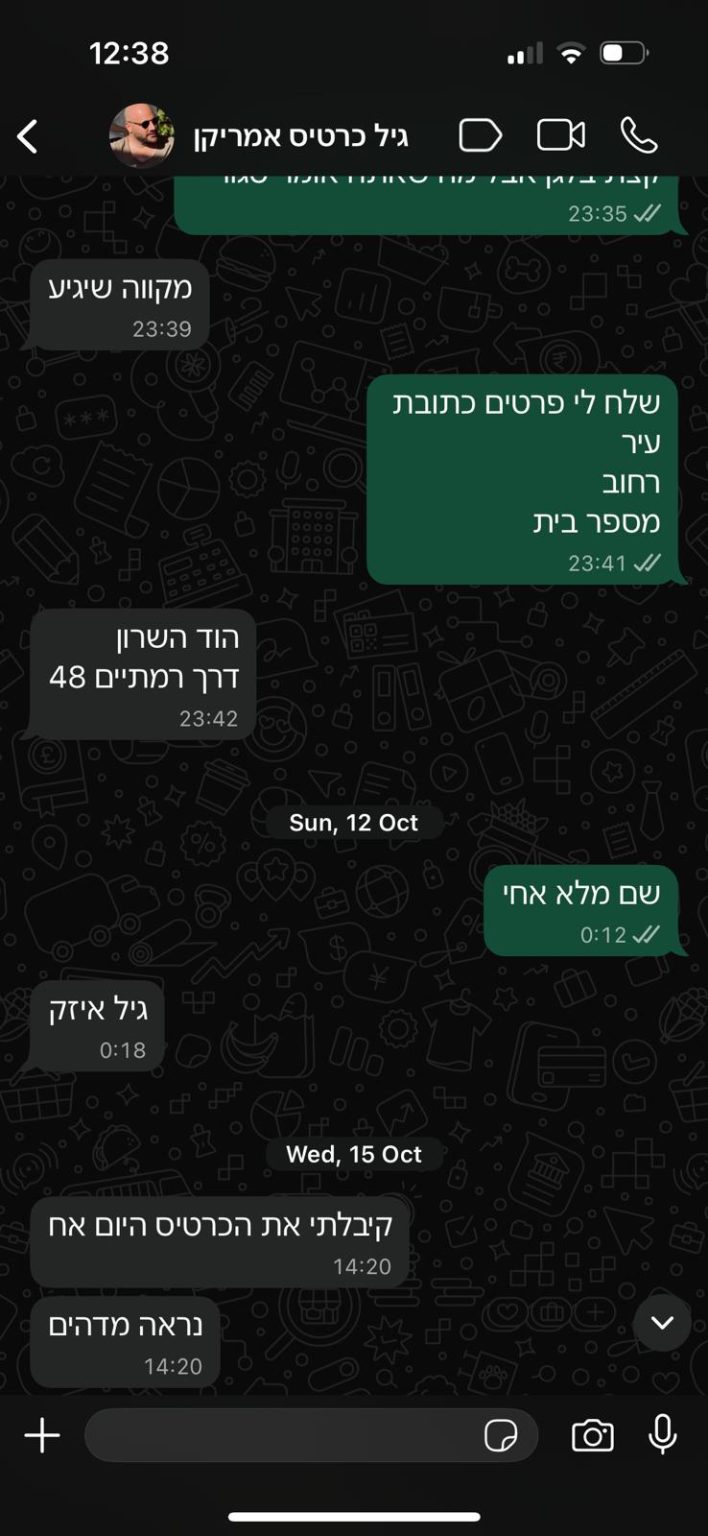The width and height of the screenshot is (708, 1536).
Task: Start a voice call with this contact
Action: tap(638, 136)
